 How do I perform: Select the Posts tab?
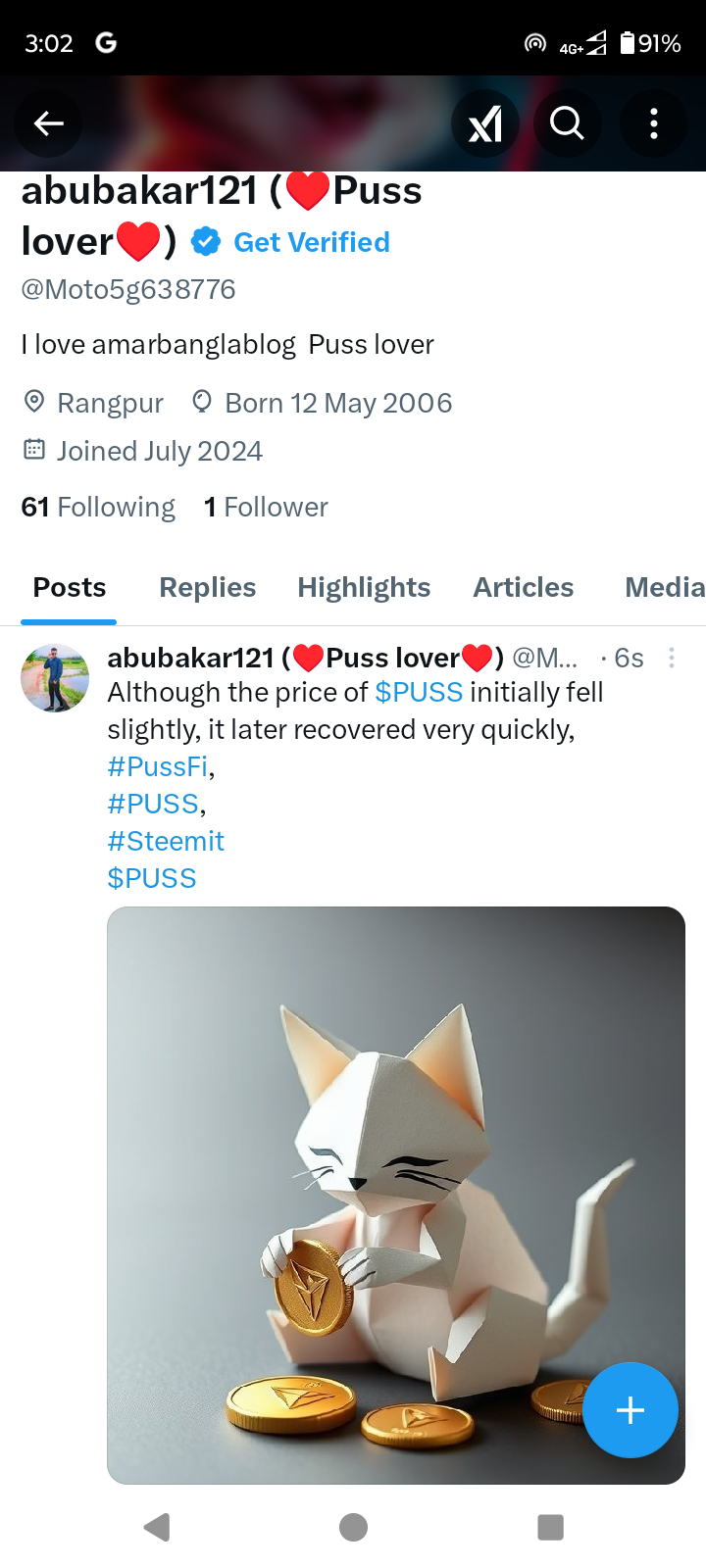tap(69, 587)
